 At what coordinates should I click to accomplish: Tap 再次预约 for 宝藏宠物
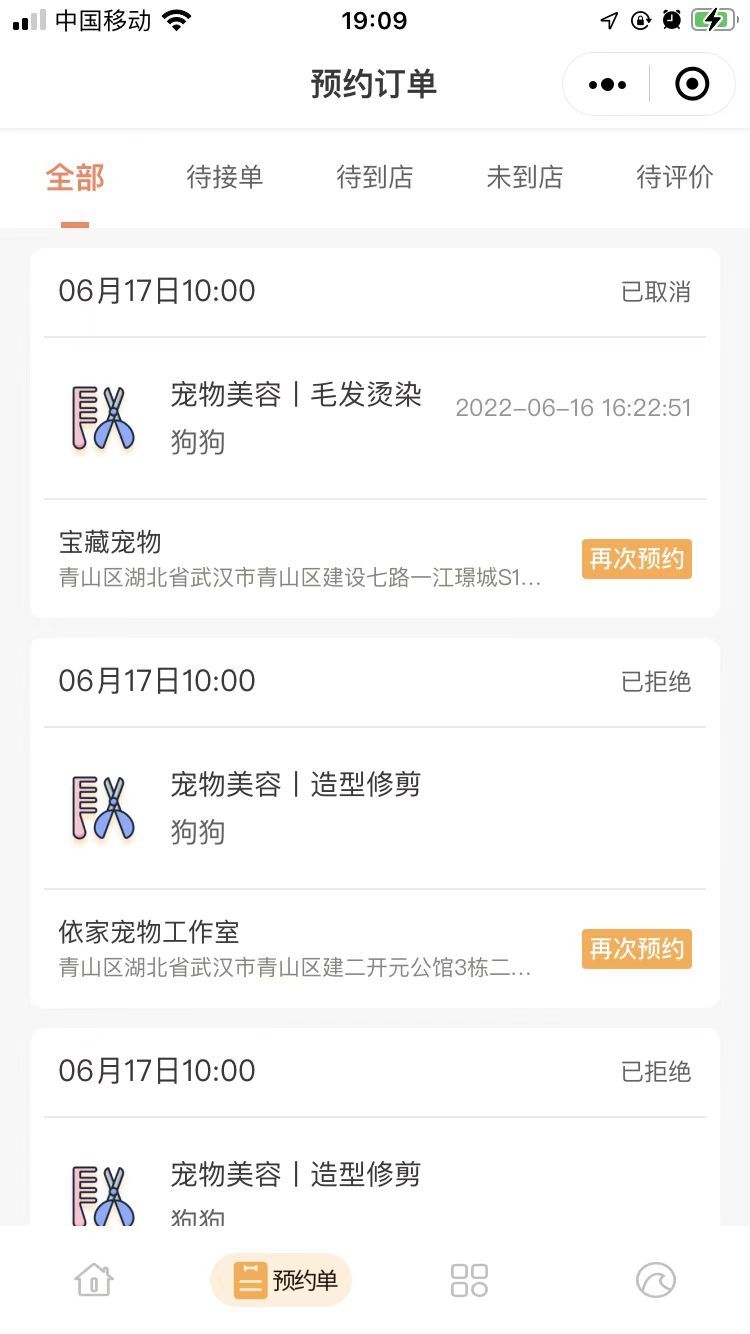coord(637,559)
